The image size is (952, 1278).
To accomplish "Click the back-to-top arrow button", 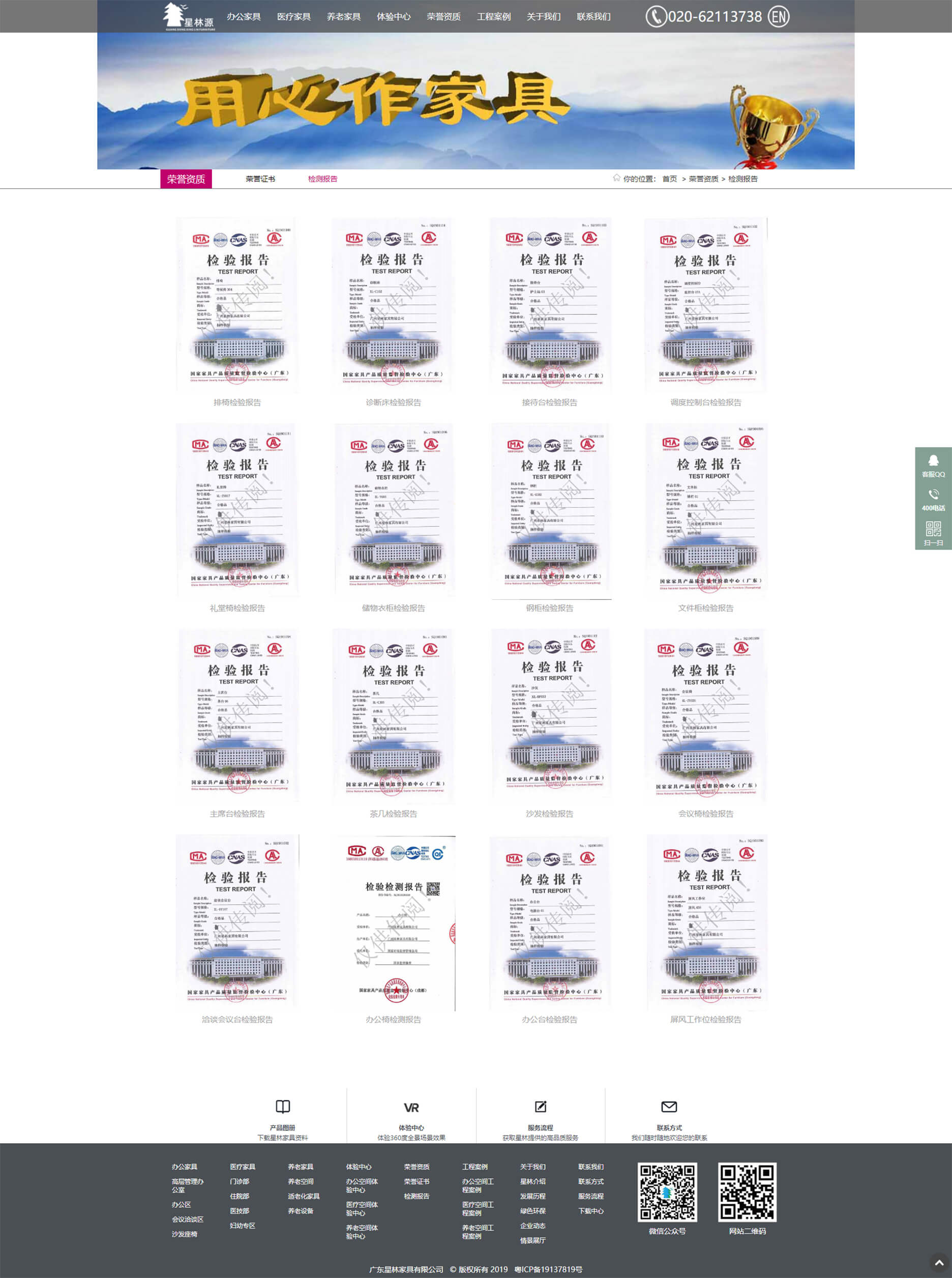I will tap(940, 1264).
